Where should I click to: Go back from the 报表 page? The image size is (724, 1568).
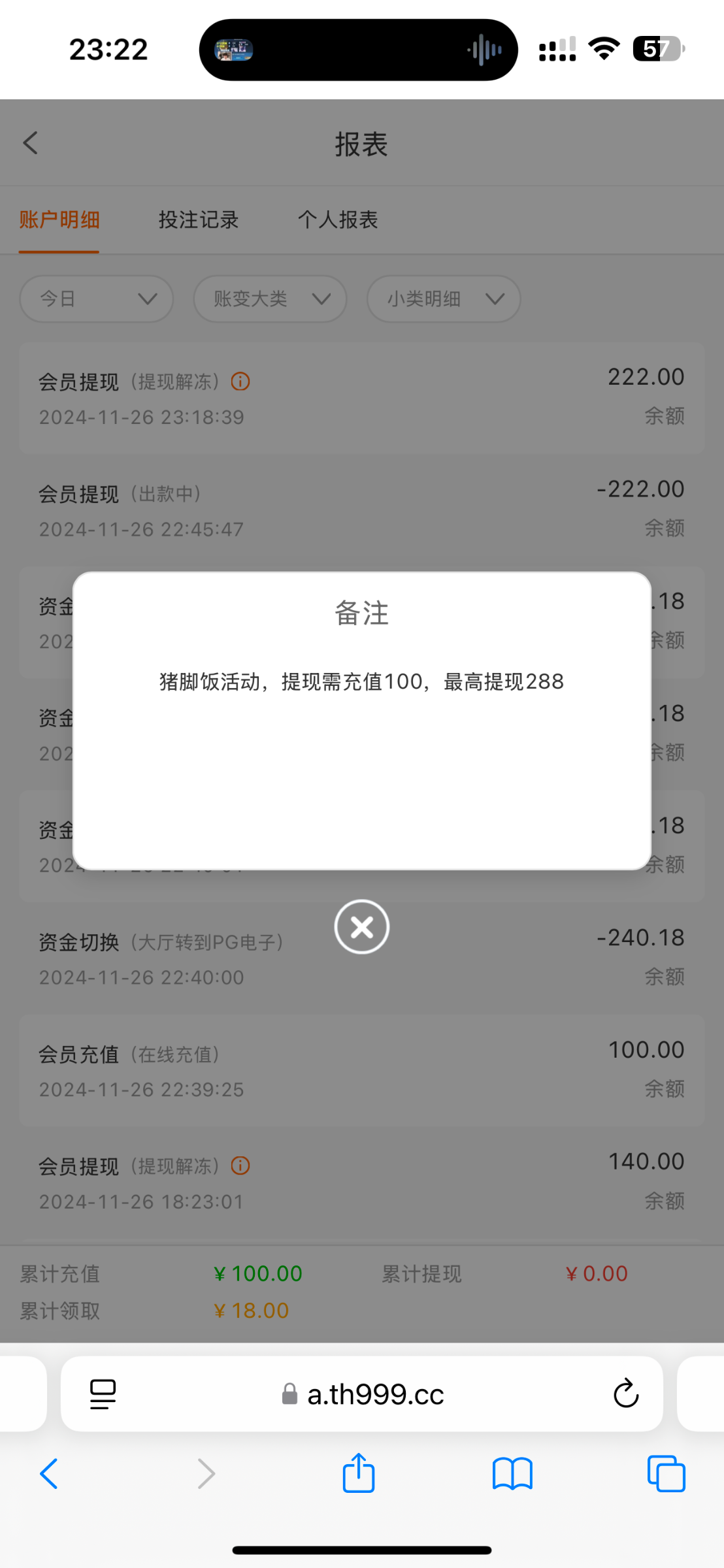pyautogui.click(x=31, y=143)
